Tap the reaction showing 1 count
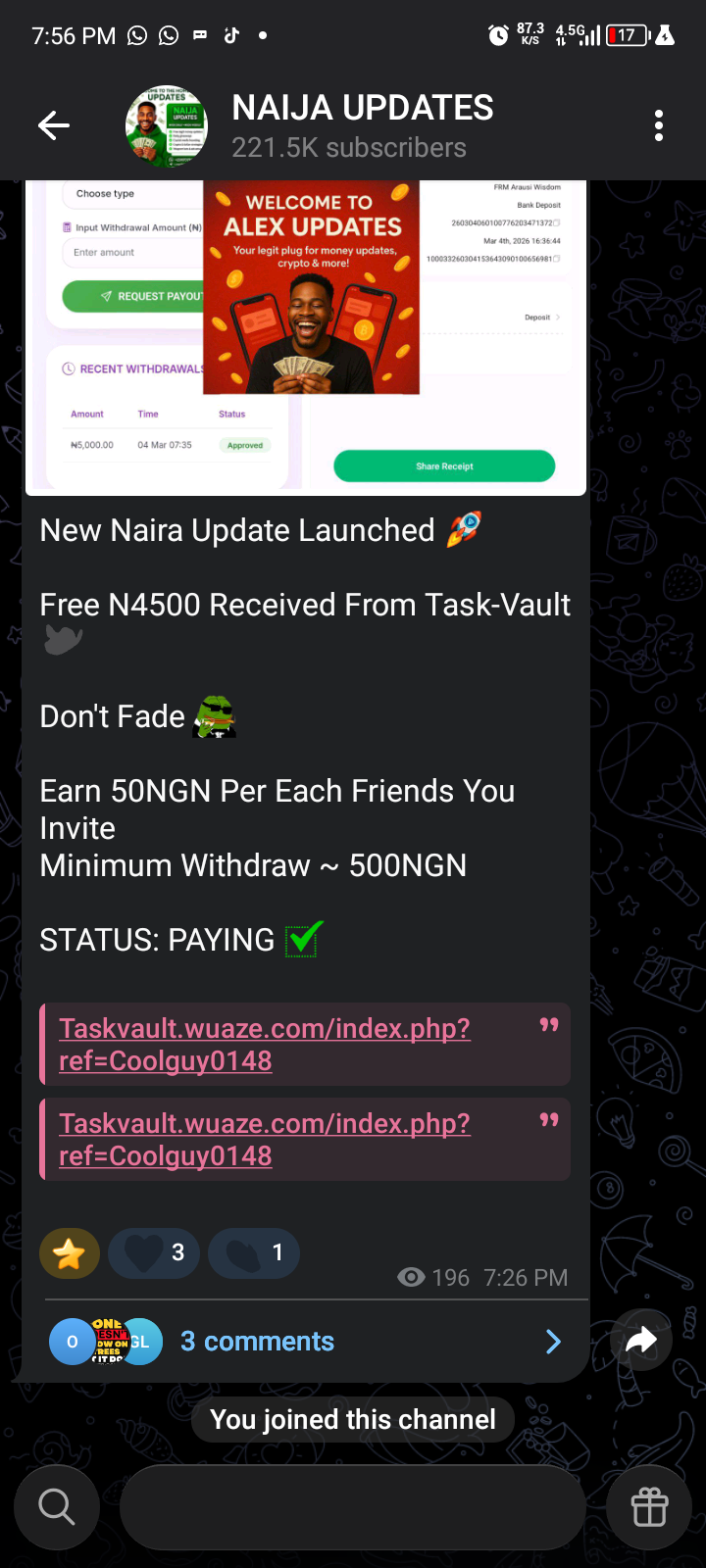The width and height of the screenshot is (706, 1568). [253, 1252]
